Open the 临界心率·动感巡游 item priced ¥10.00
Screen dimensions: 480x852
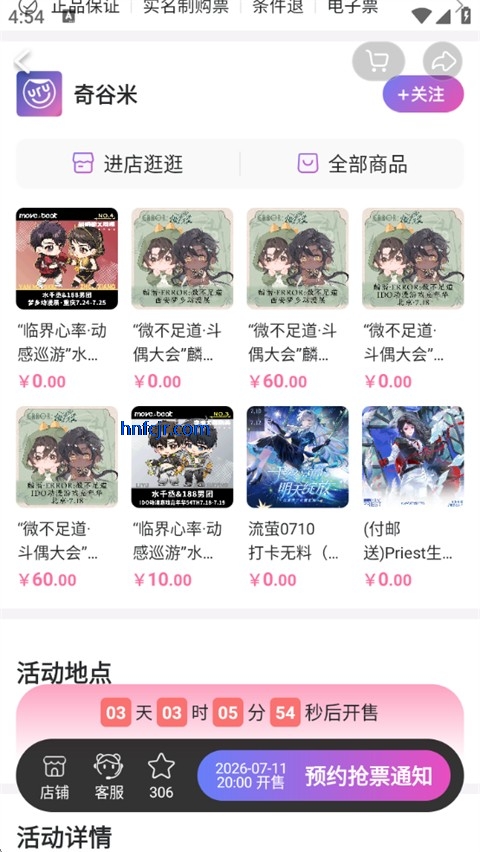click(182, 497)
